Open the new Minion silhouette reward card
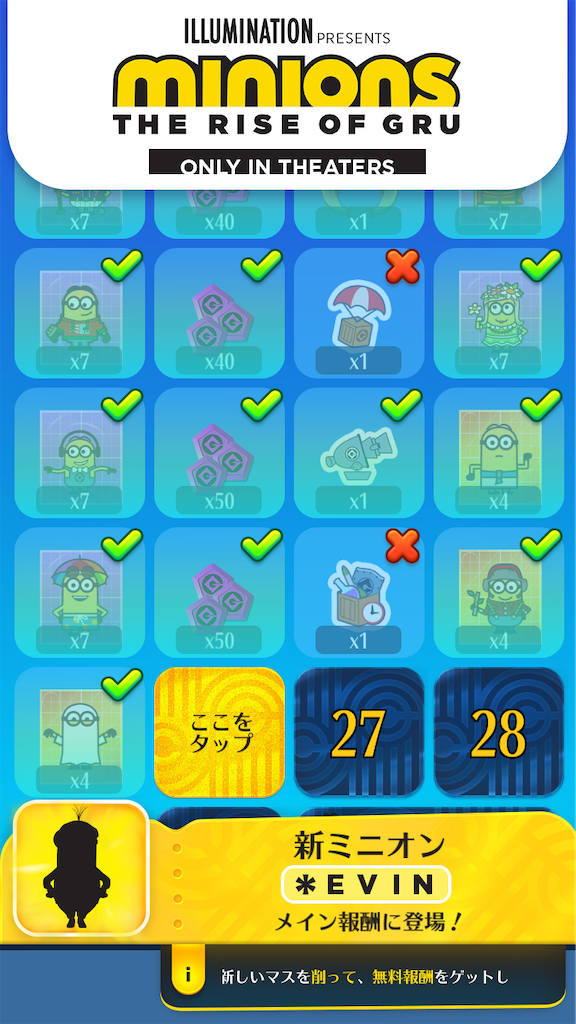 [81, 869]
